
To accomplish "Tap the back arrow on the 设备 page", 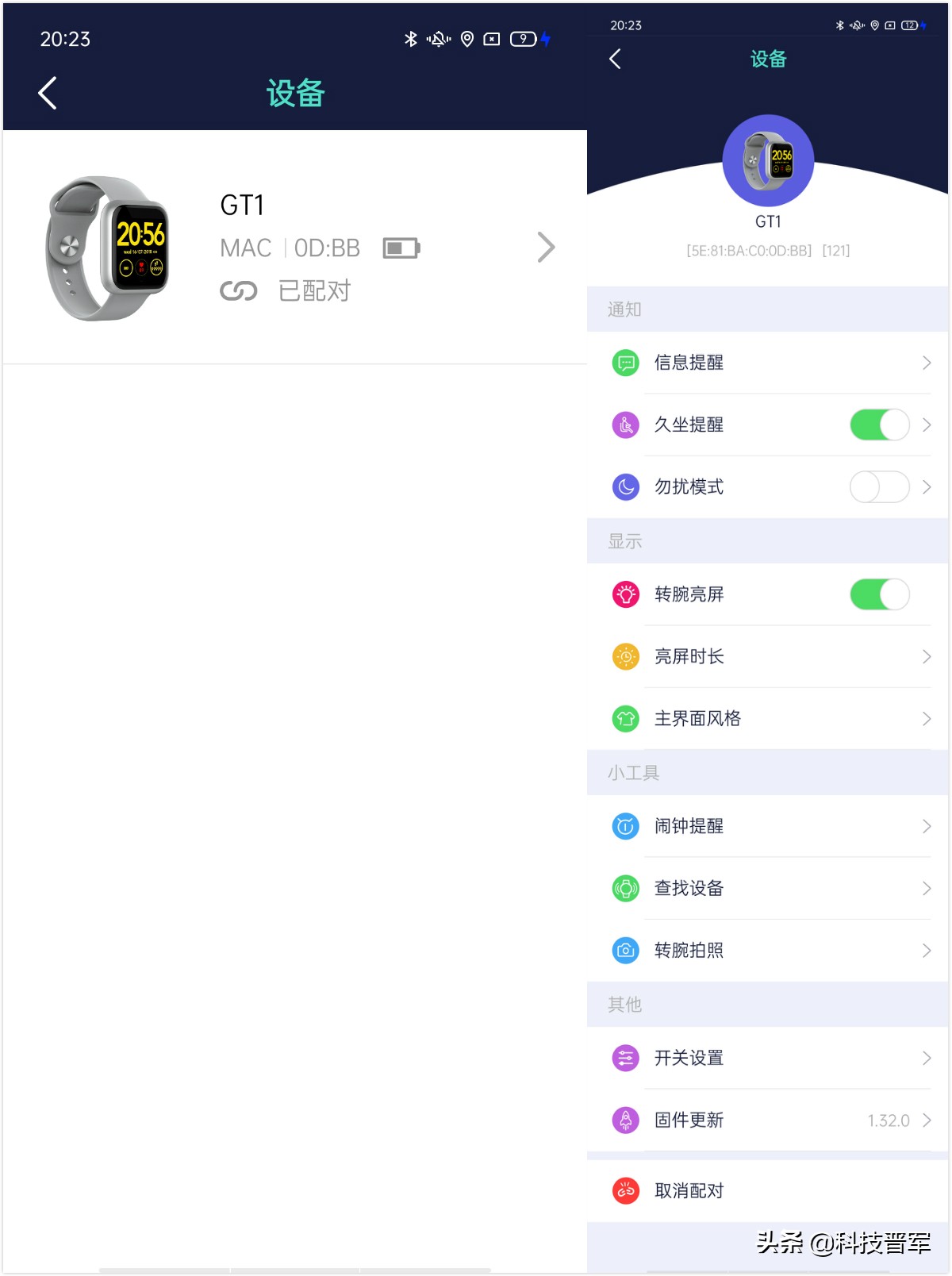I will pos(47,93).
